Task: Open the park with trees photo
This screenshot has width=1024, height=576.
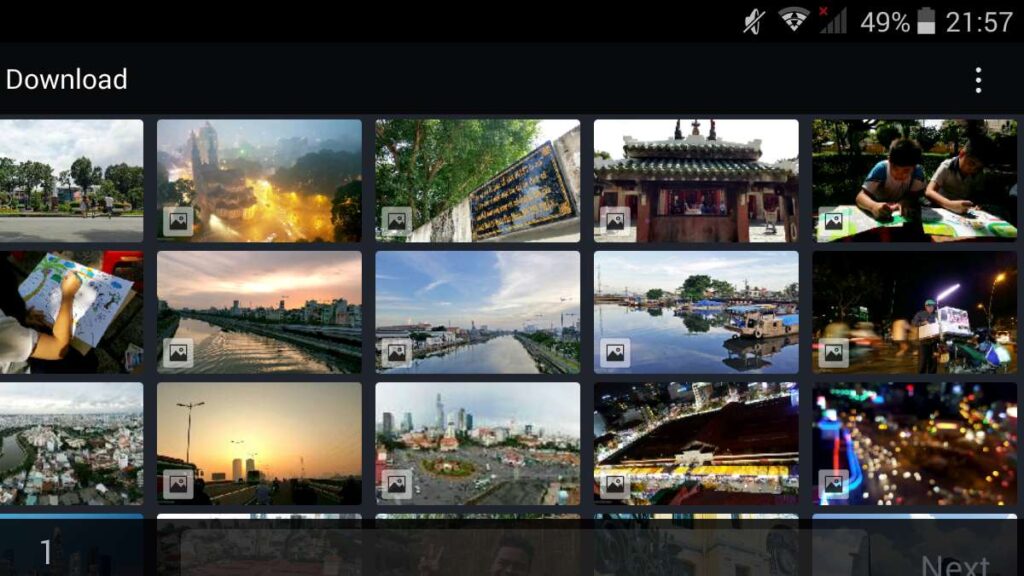Action: (71, 180)
